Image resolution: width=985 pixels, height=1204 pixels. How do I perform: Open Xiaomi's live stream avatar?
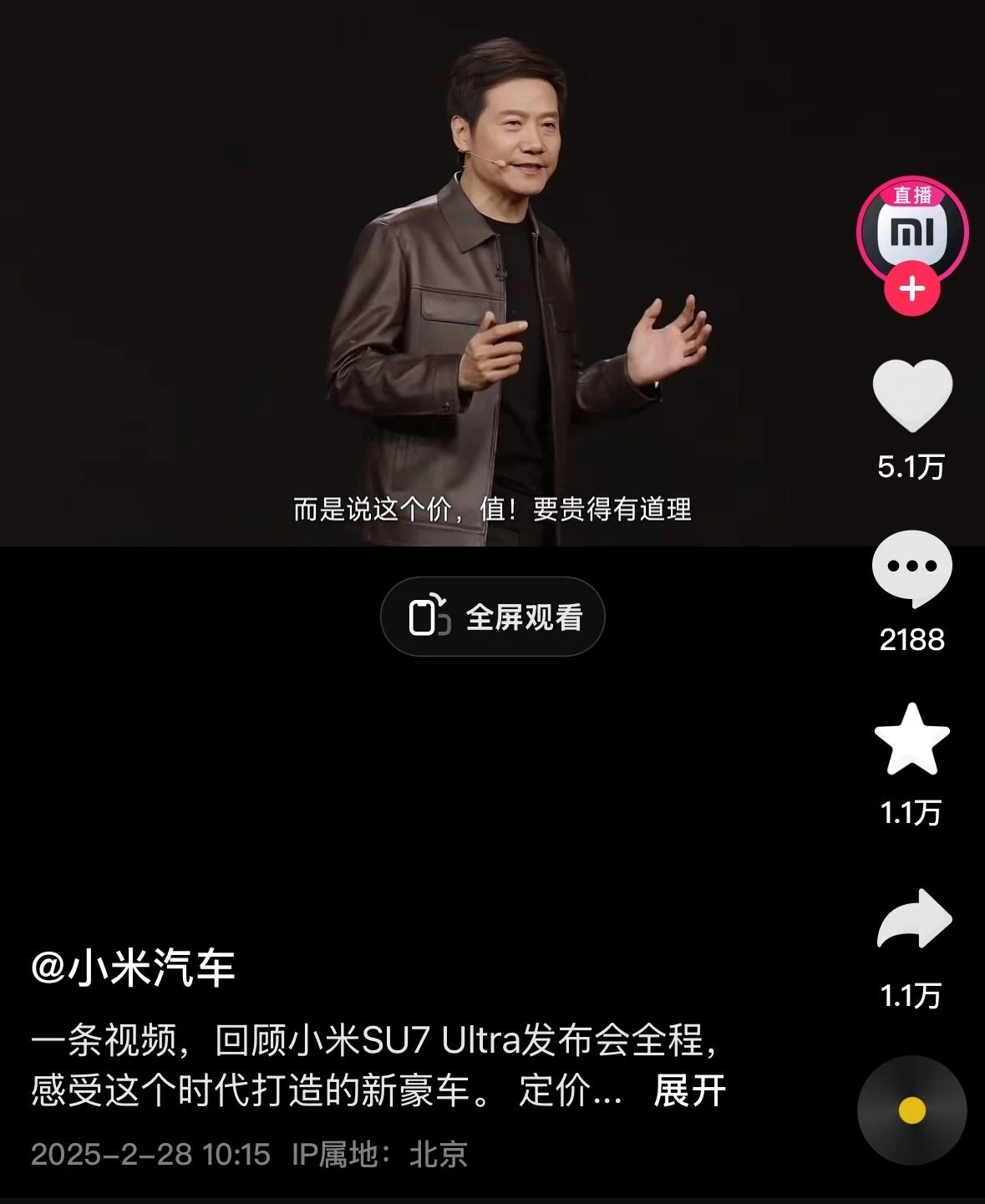[911, 229]
